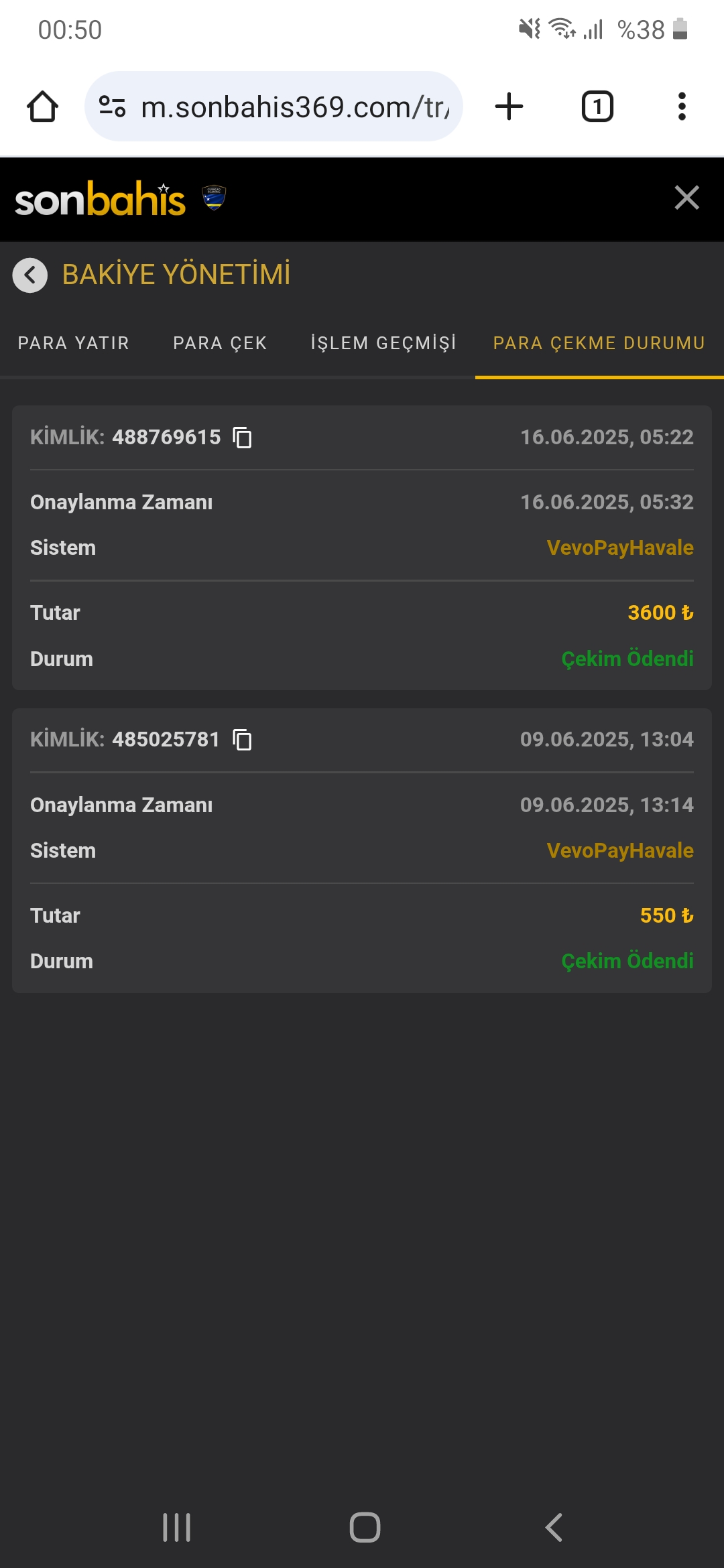The height and width of the screenshot is (1568, 724).
Task: Tap the browser home icon
Action: coord(42,107)
